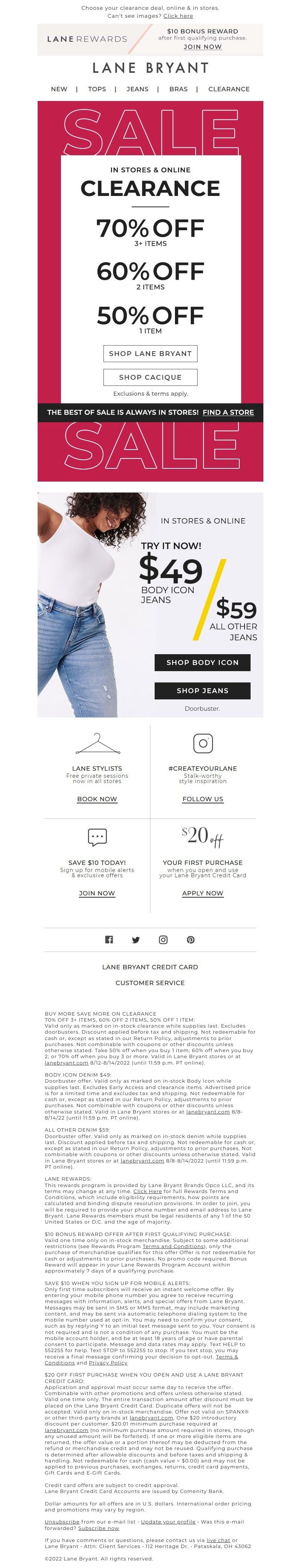Tap the SHOP JEANS button

click(x=202, y=690)
